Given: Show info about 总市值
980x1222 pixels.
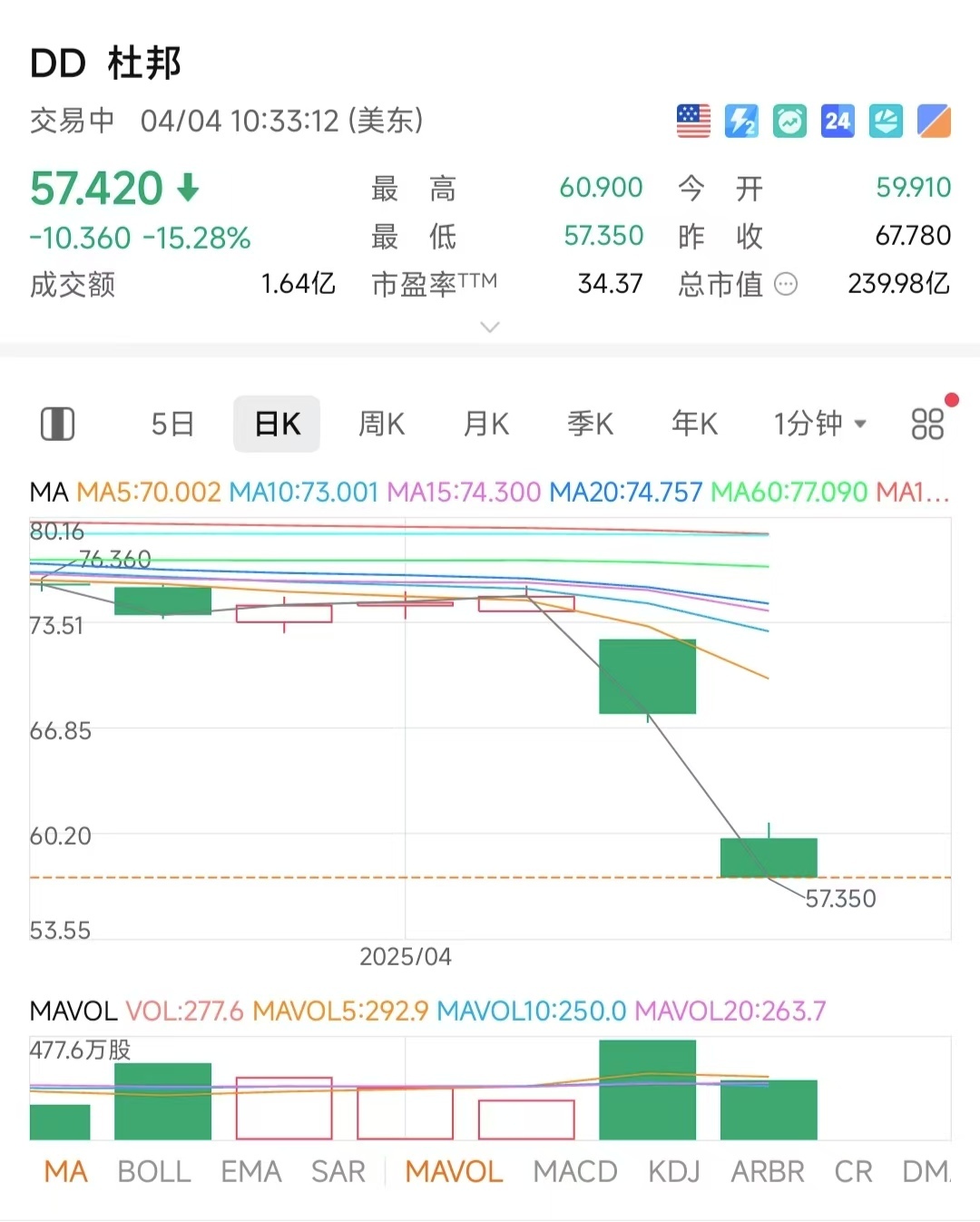Looking at the screenshot, I should click(786, 285).
